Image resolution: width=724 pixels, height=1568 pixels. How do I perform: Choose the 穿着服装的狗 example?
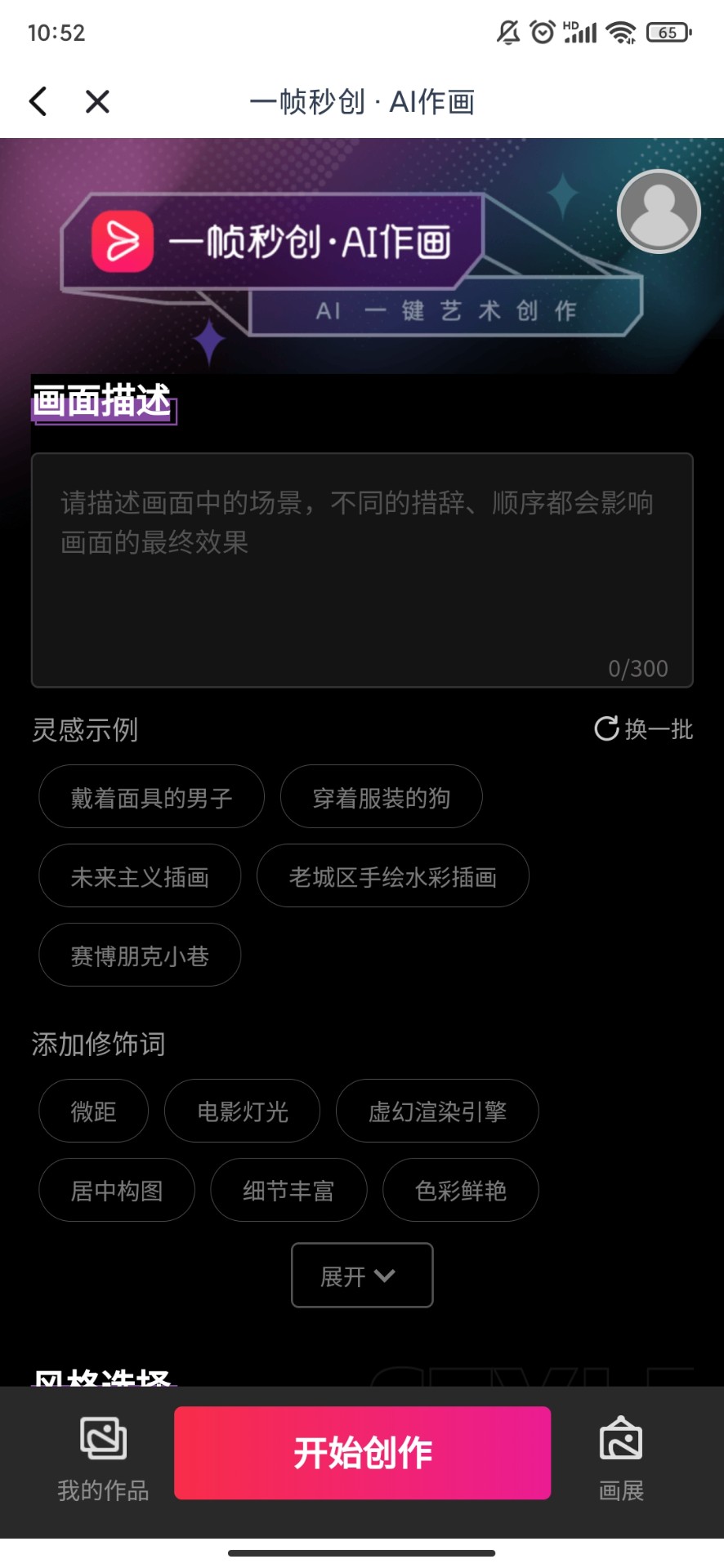pos(381,797)
